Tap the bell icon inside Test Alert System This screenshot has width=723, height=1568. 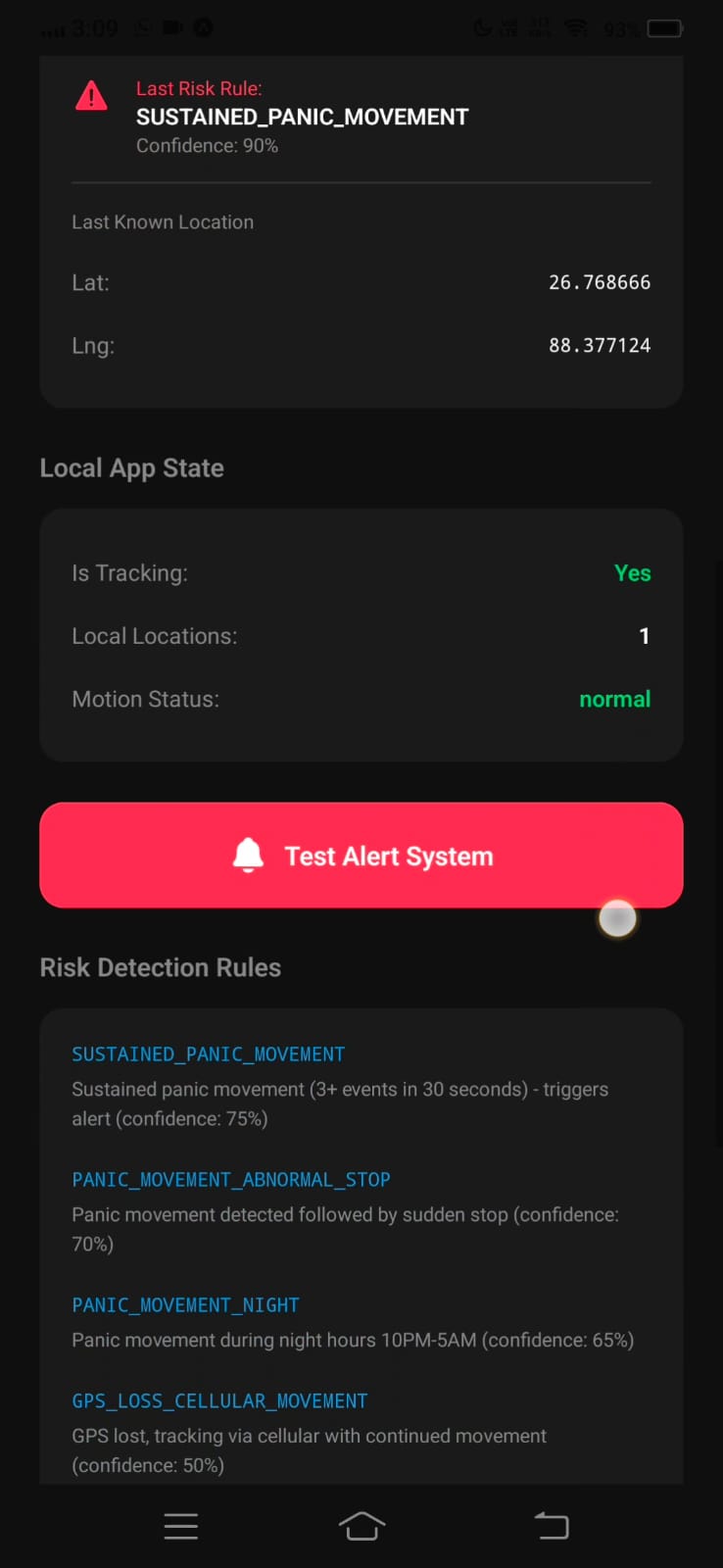[x=249, y=855]
